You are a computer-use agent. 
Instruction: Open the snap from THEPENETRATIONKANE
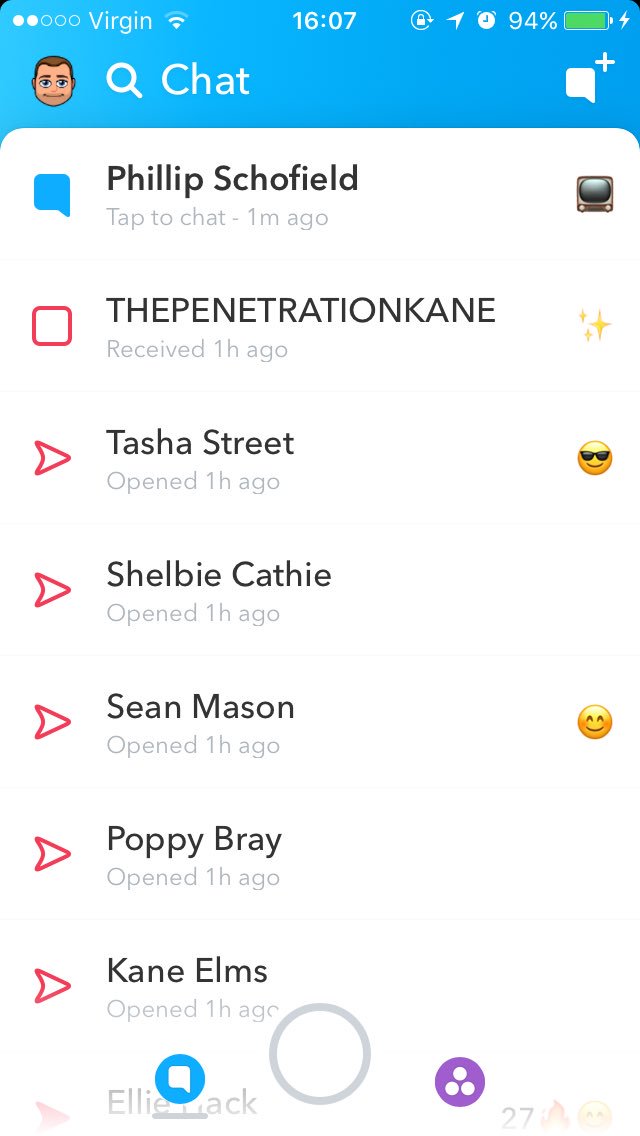(x=320, y=327)
